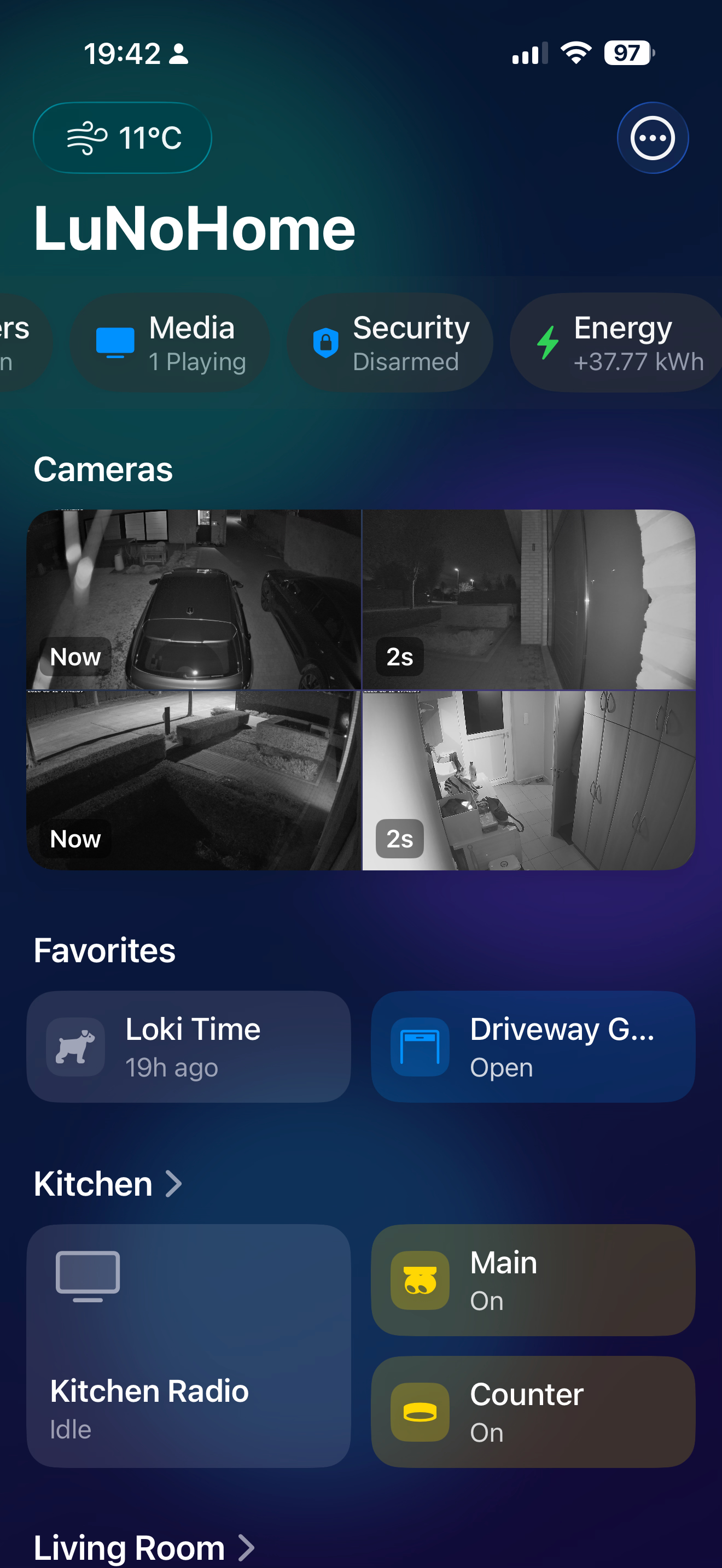722x1568 pixels.
Task: Select the green Energy bolt icon
Action: pyautogui.click(x=548, y=342)
